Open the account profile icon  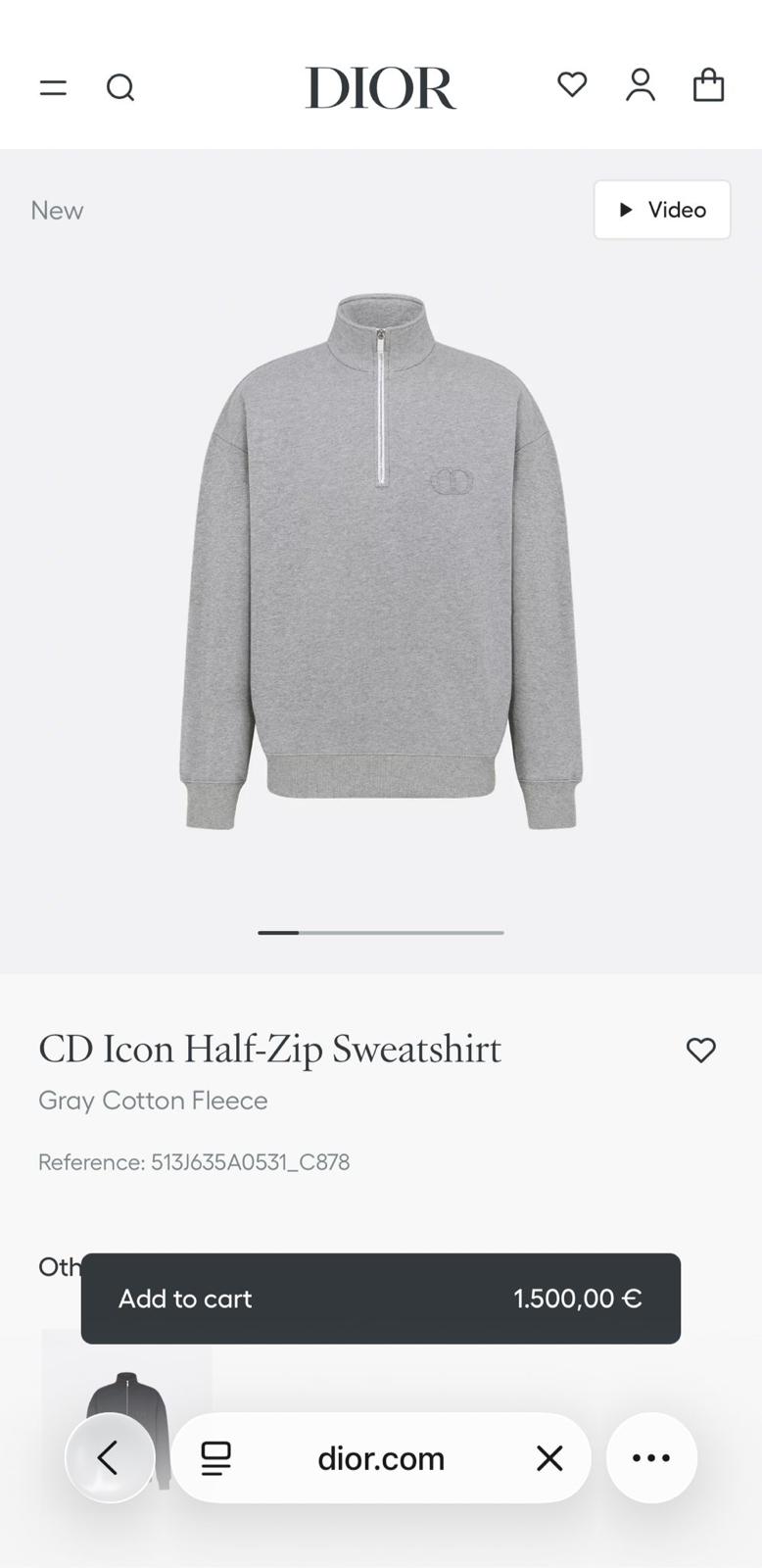pyautogui.click(x=641, y=85)
